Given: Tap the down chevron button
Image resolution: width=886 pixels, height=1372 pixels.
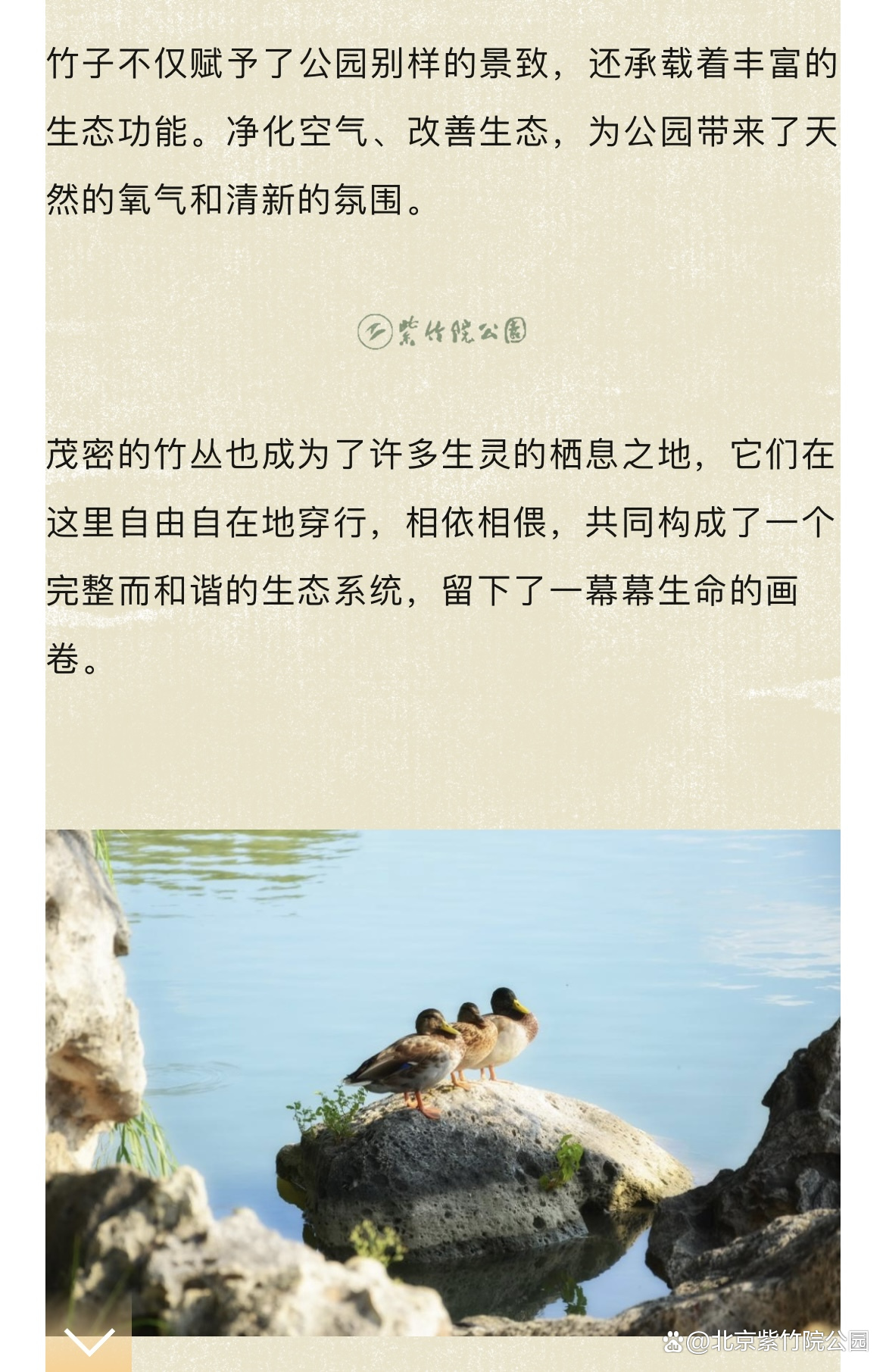Looking at the screenshot, I should click(89, 1341).
